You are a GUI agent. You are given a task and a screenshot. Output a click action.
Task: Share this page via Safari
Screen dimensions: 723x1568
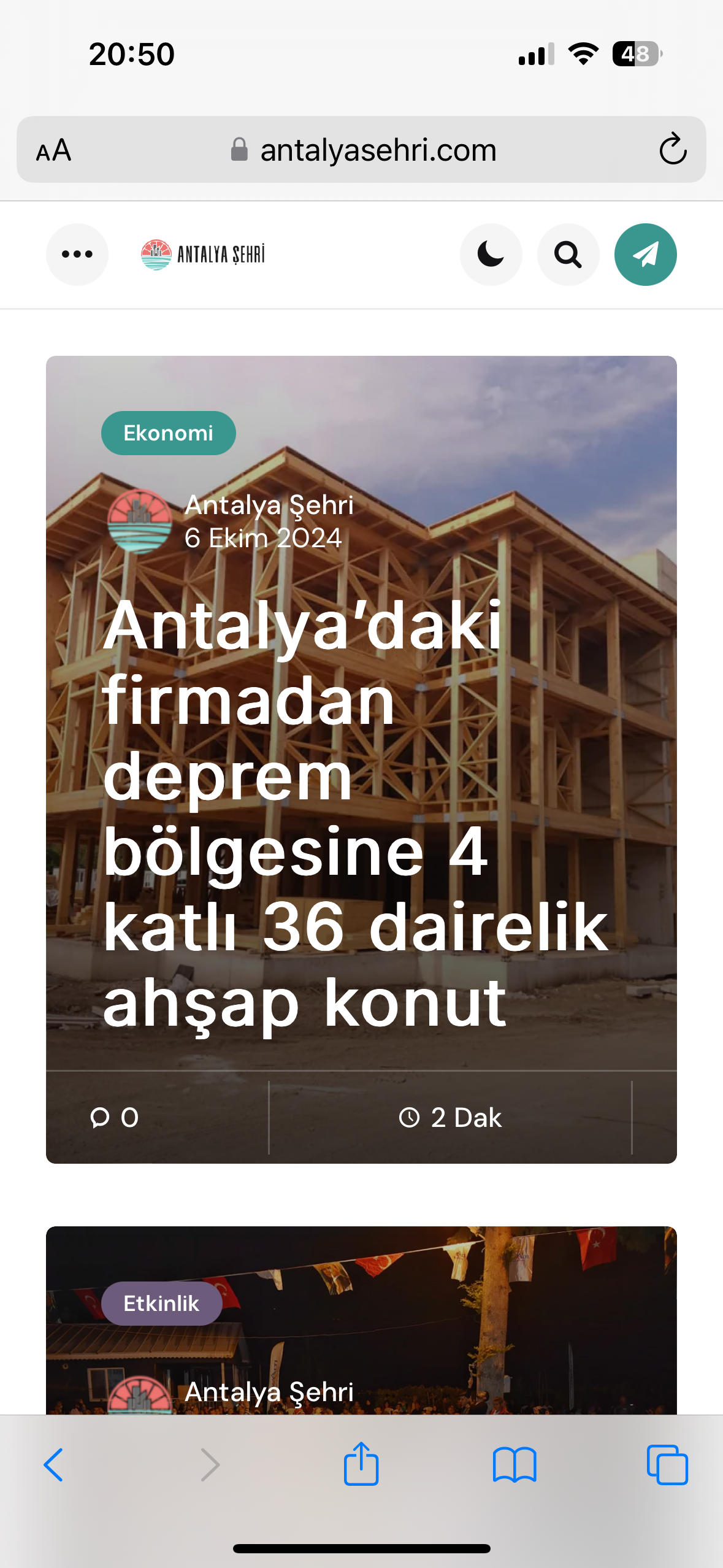pyautogui.click(x=361, y=1465)
